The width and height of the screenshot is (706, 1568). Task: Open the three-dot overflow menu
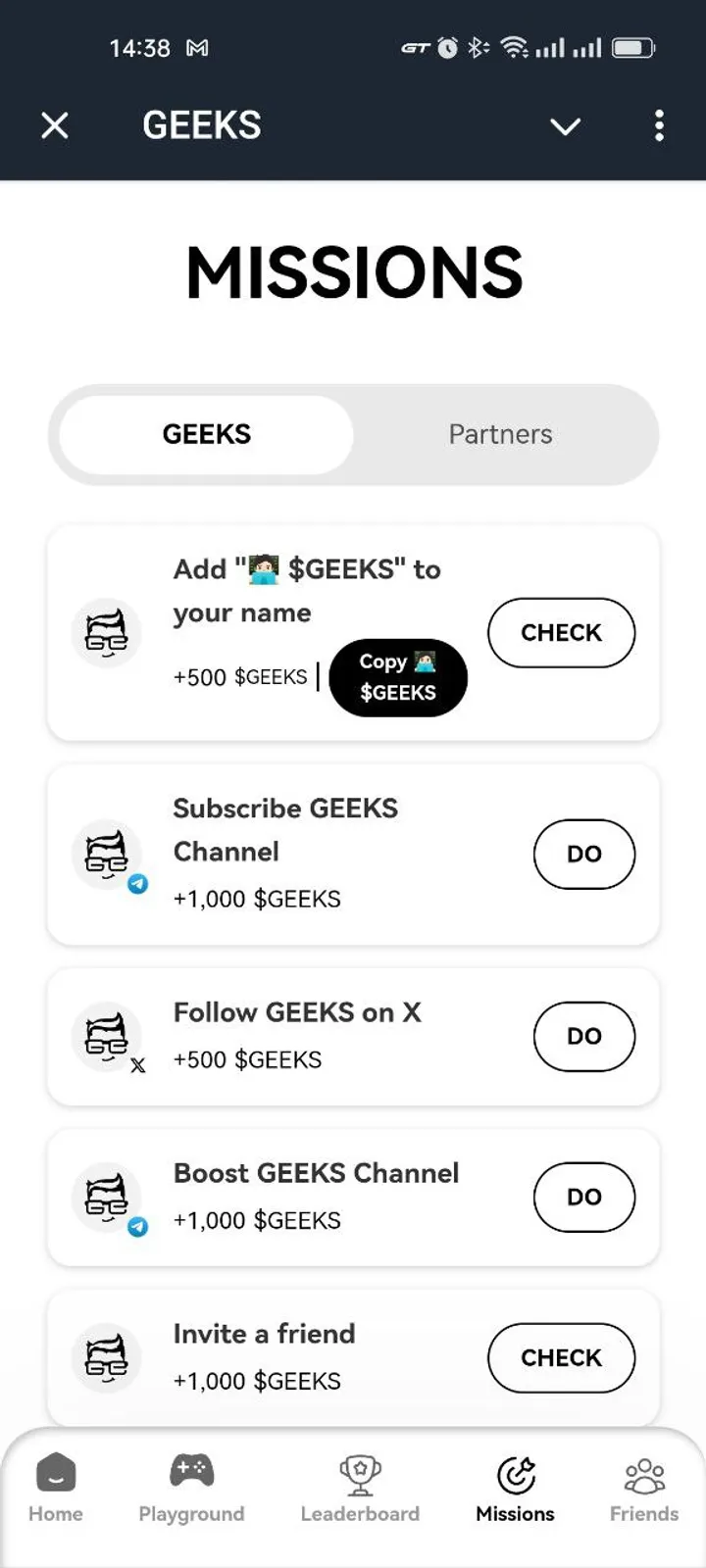point(659,125)
